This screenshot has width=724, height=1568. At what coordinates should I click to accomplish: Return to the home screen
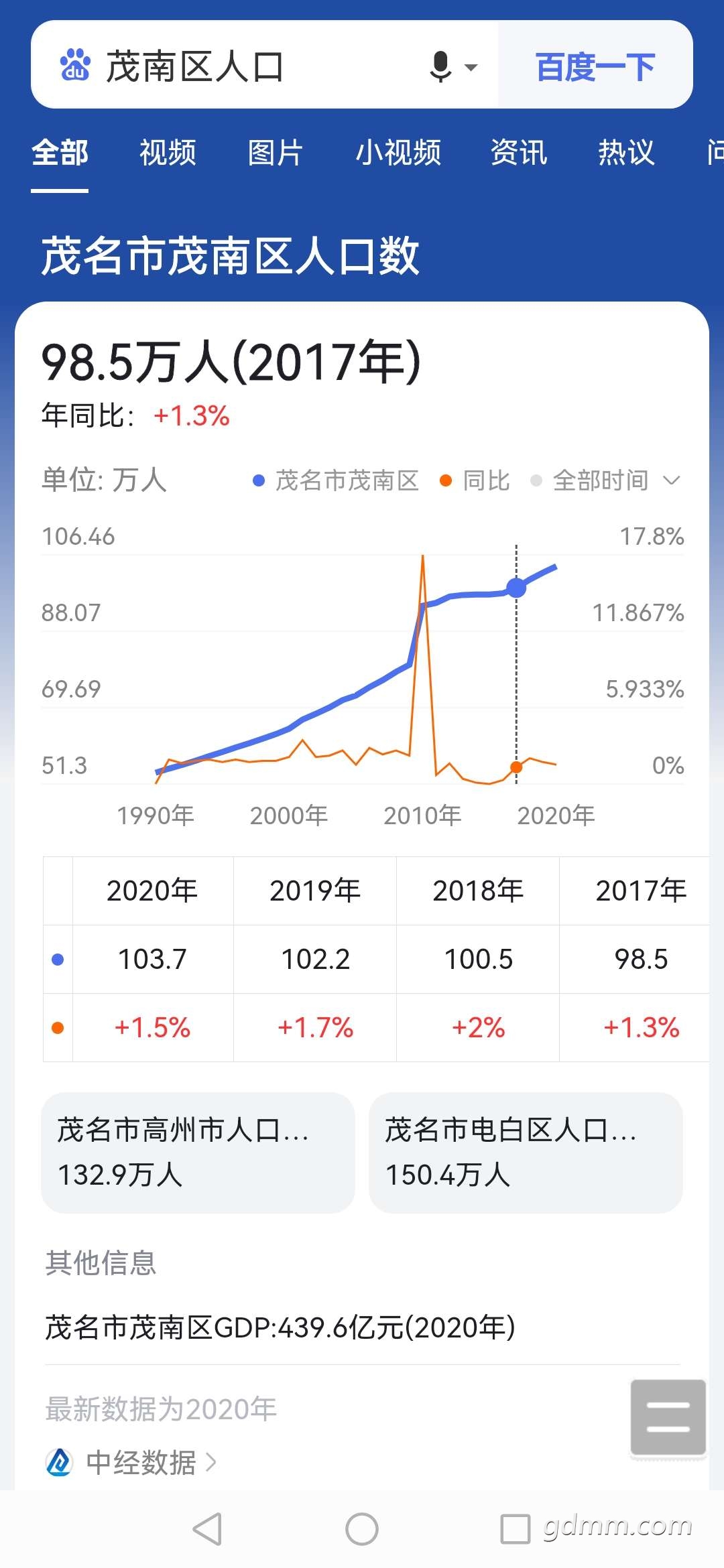(x=362, y=1529)
